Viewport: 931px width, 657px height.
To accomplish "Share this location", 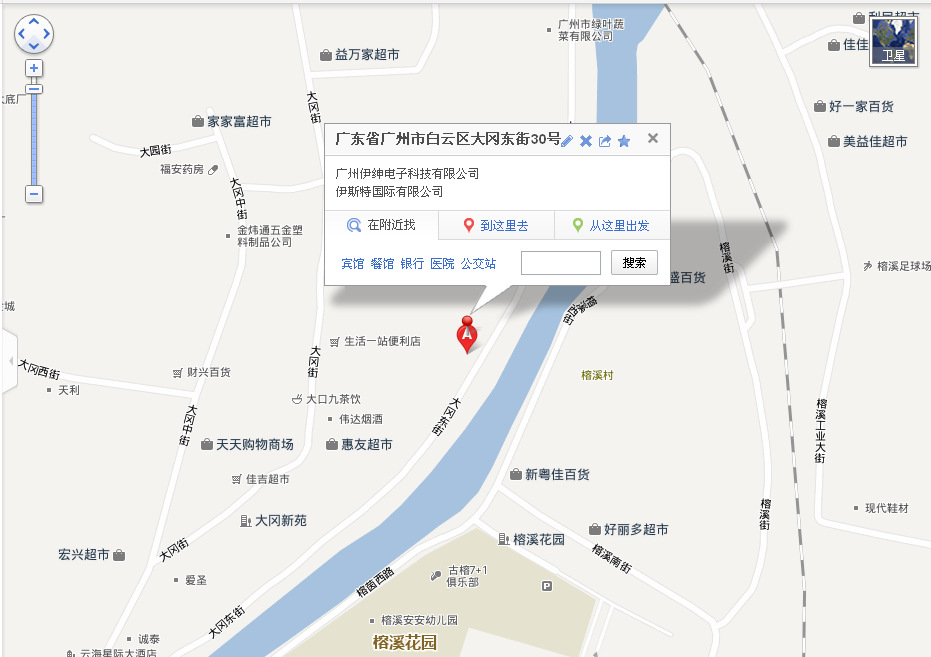I will click(x=605, y=141).
